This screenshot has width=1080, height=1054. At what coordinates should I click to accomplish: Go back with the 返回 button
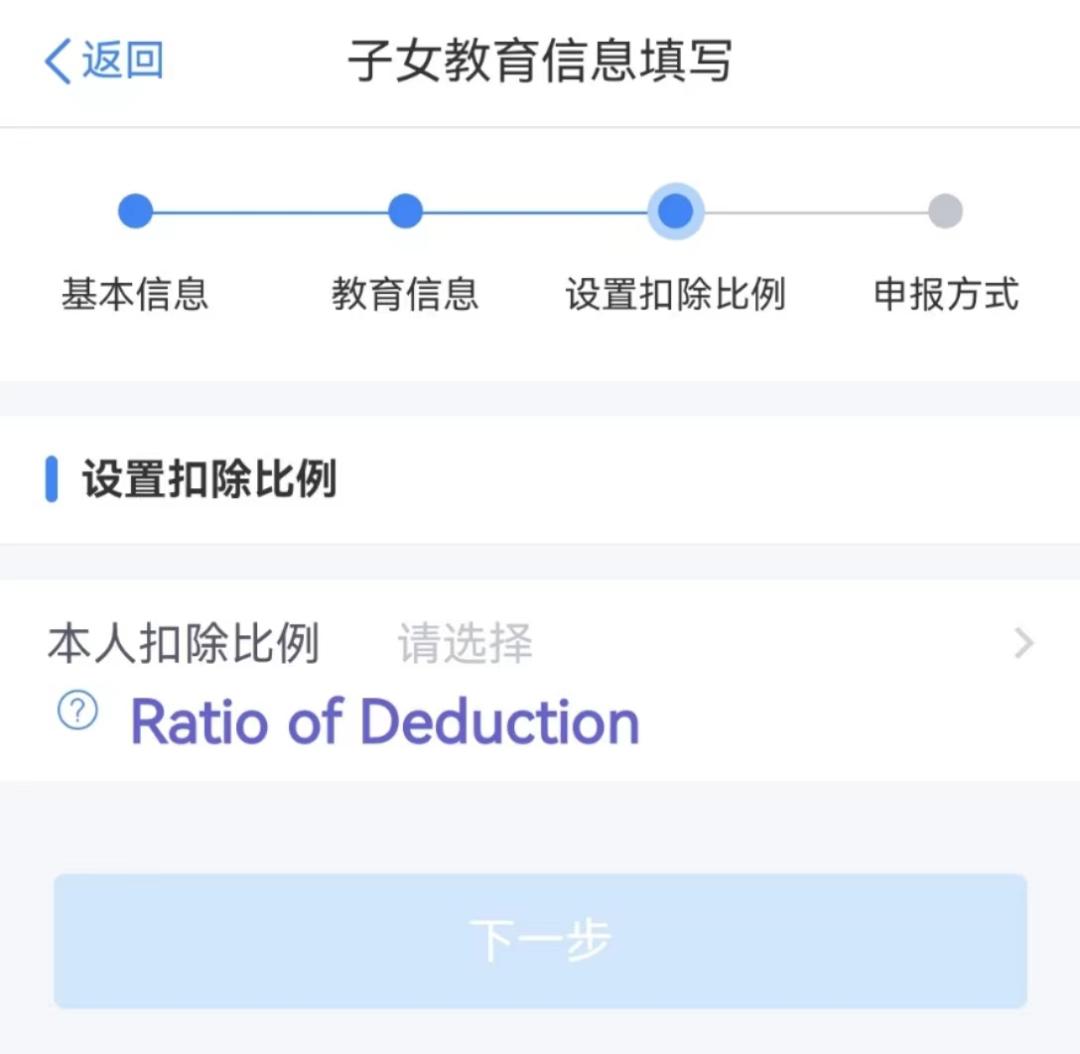[103, 61]
